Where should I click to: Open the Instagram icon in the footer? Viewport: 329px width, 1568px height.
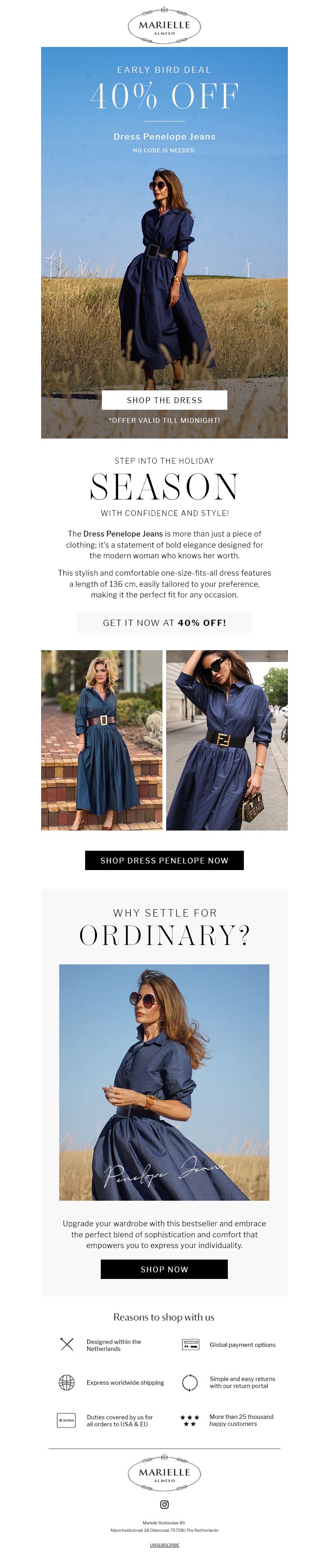click(164, 1504)
